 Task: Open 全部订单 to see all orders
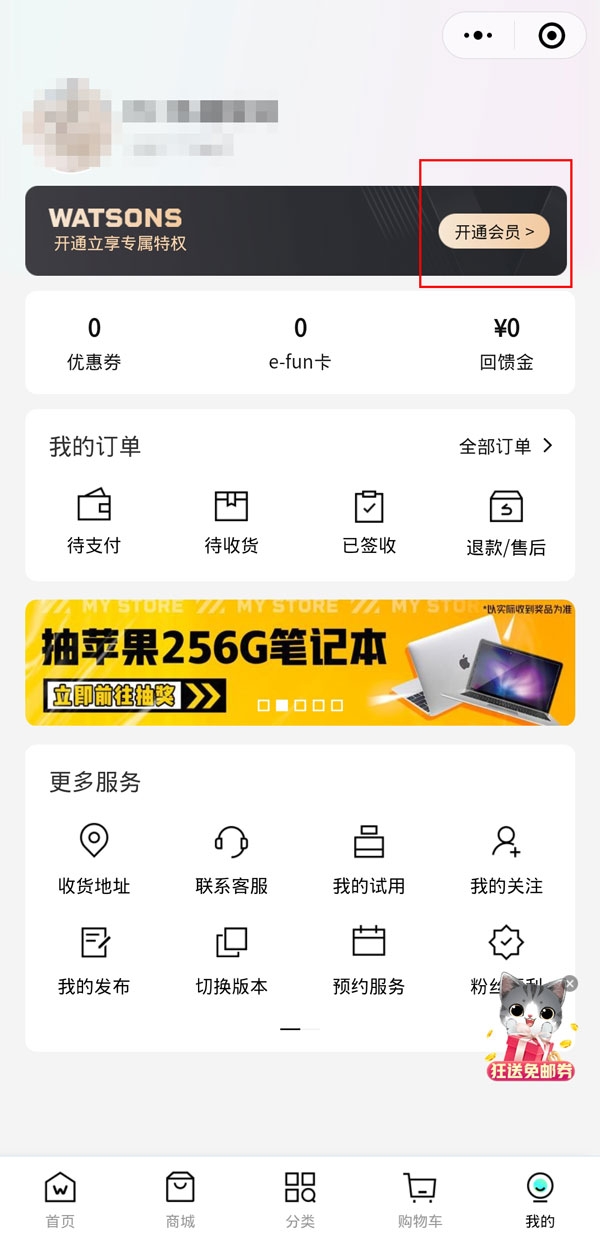click(x=505, y=446)
